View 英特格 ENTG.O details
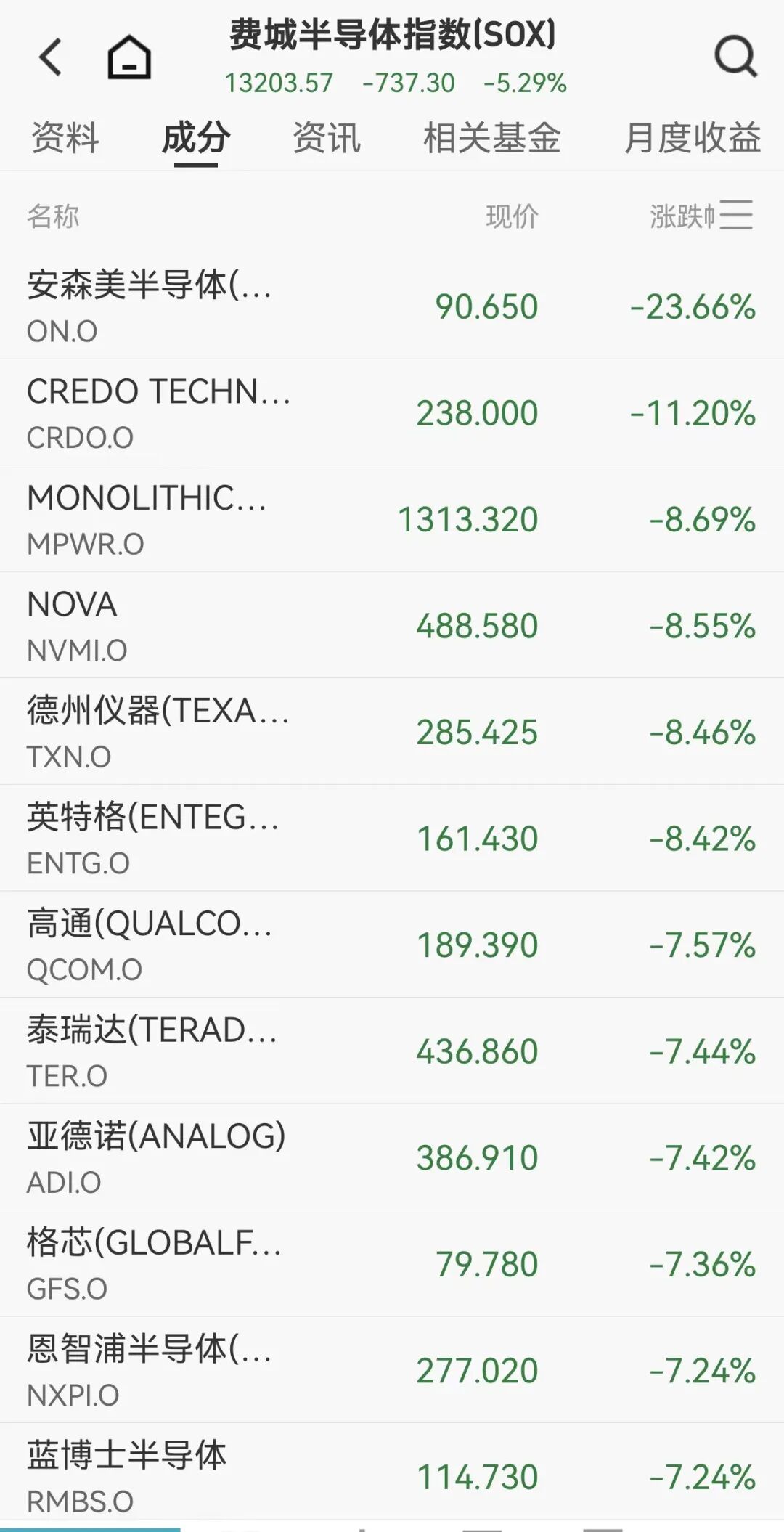The height and width of the screenshot is (1532, 784). point(392,838)
